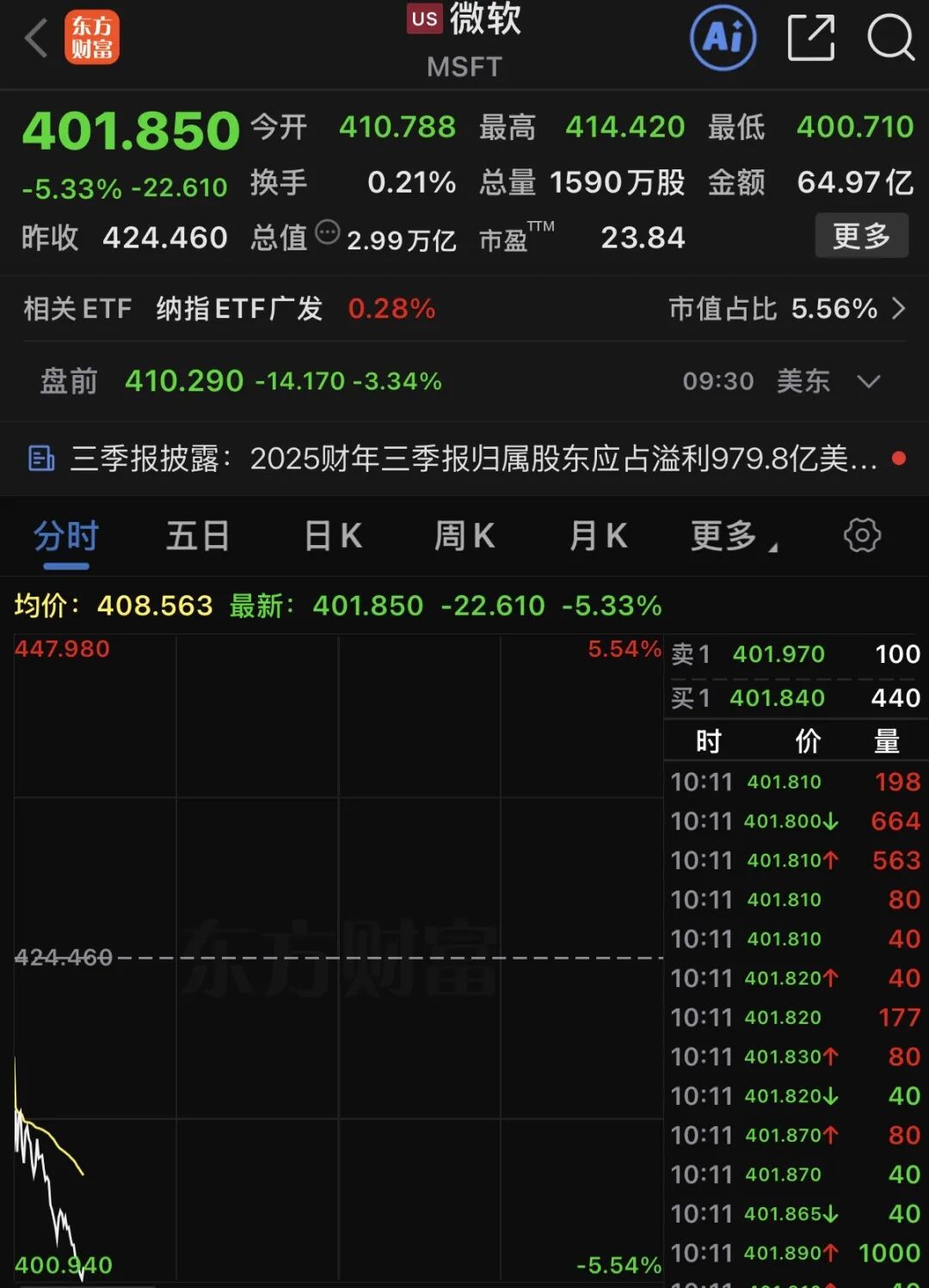
Task: Open the search magnifier
Action: [889, 38]
